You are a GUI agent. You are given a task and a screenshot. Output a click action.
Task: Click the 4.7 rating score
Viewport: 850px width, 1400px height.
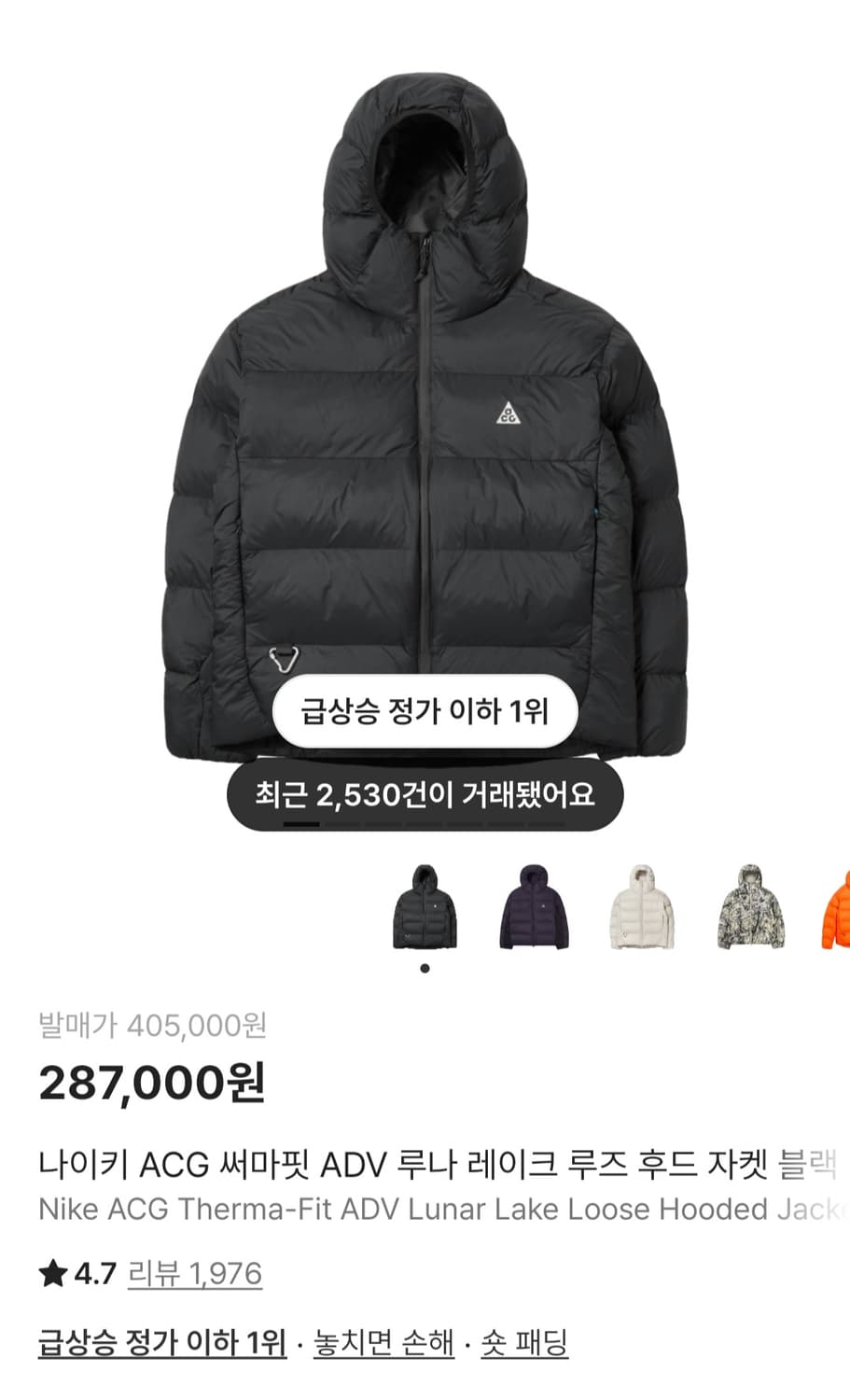coord(94,1271)
